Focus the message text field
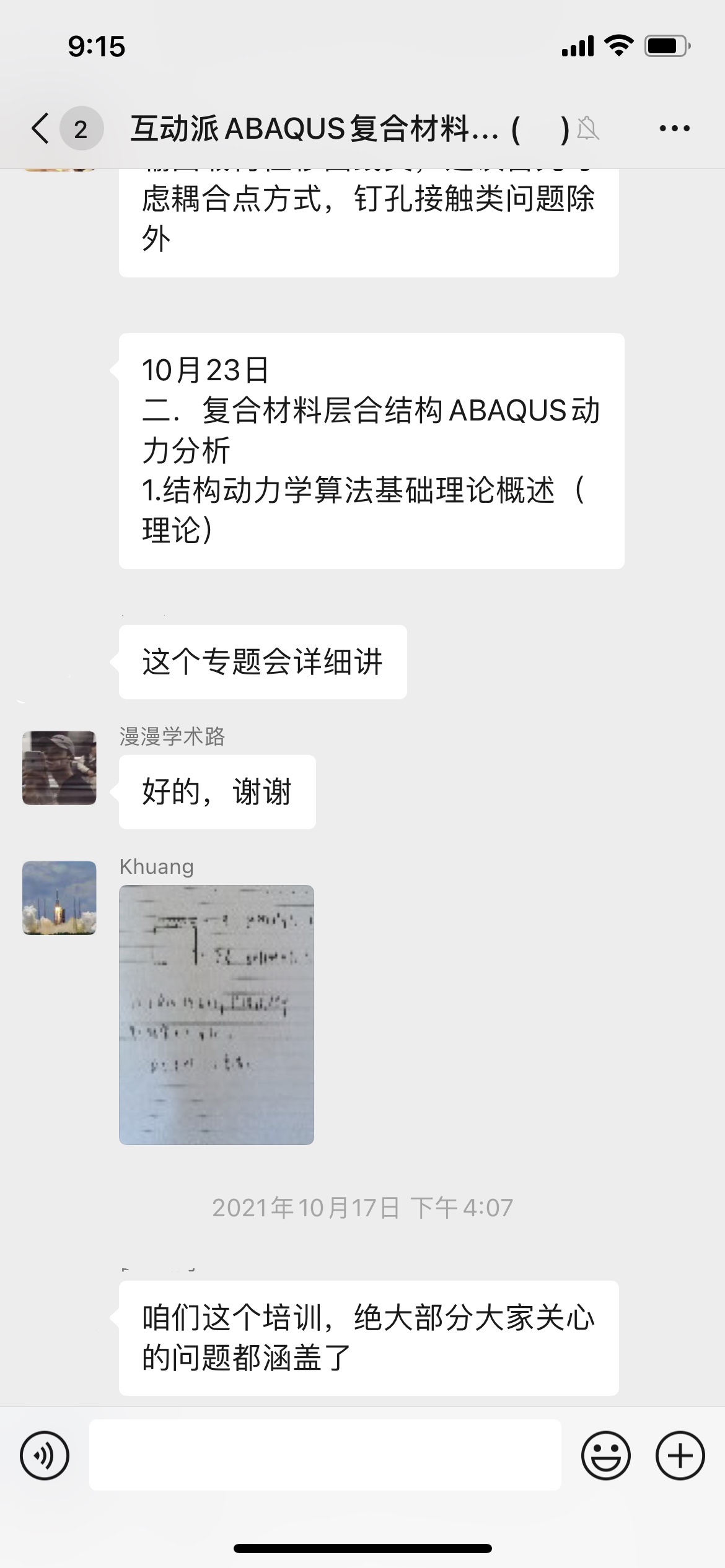 325,1455
